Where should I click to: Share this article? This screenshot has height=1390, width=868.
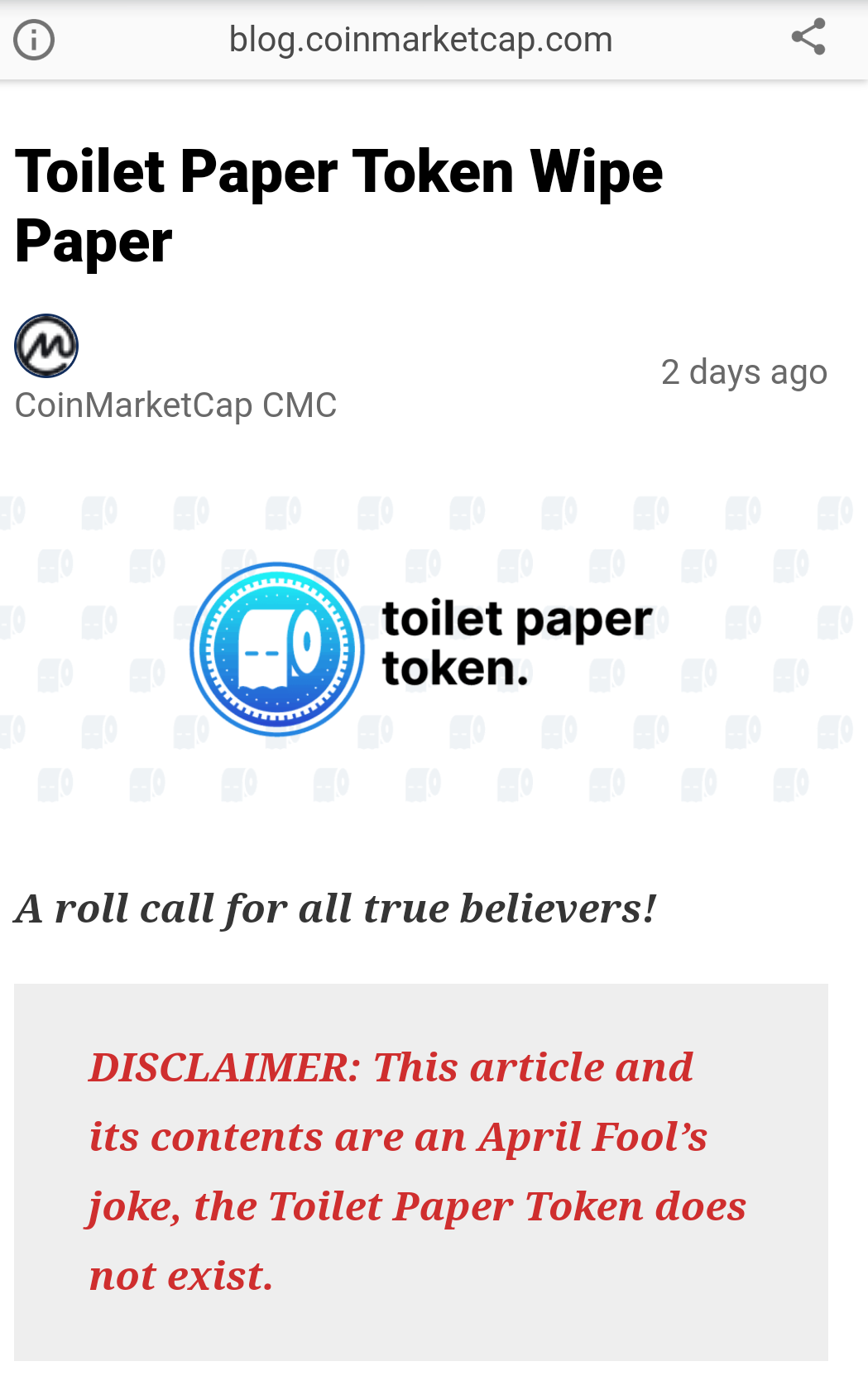(x=808, y=37)
